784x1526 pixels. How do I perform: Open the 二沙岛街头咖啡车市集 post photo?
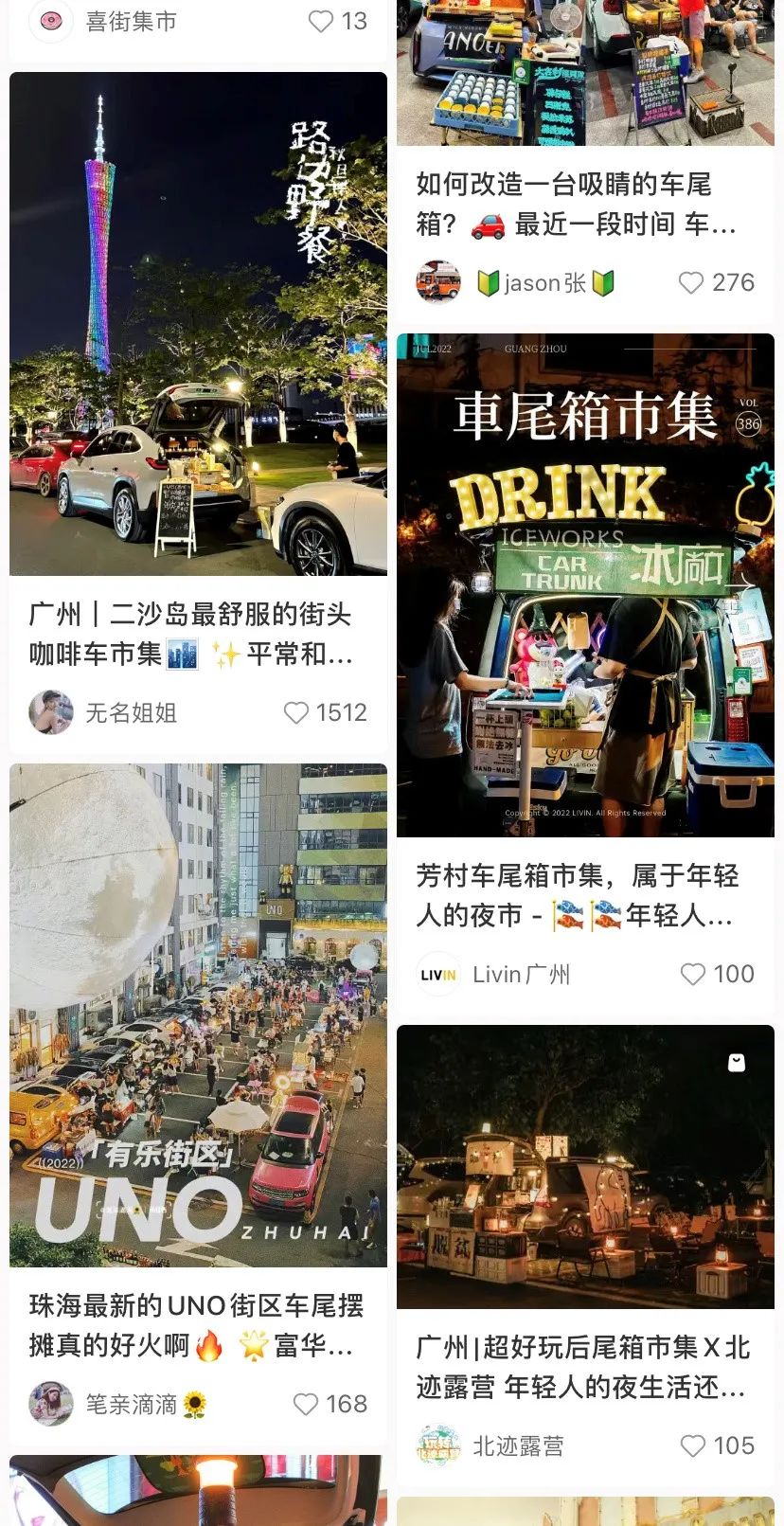click(198, 323)
